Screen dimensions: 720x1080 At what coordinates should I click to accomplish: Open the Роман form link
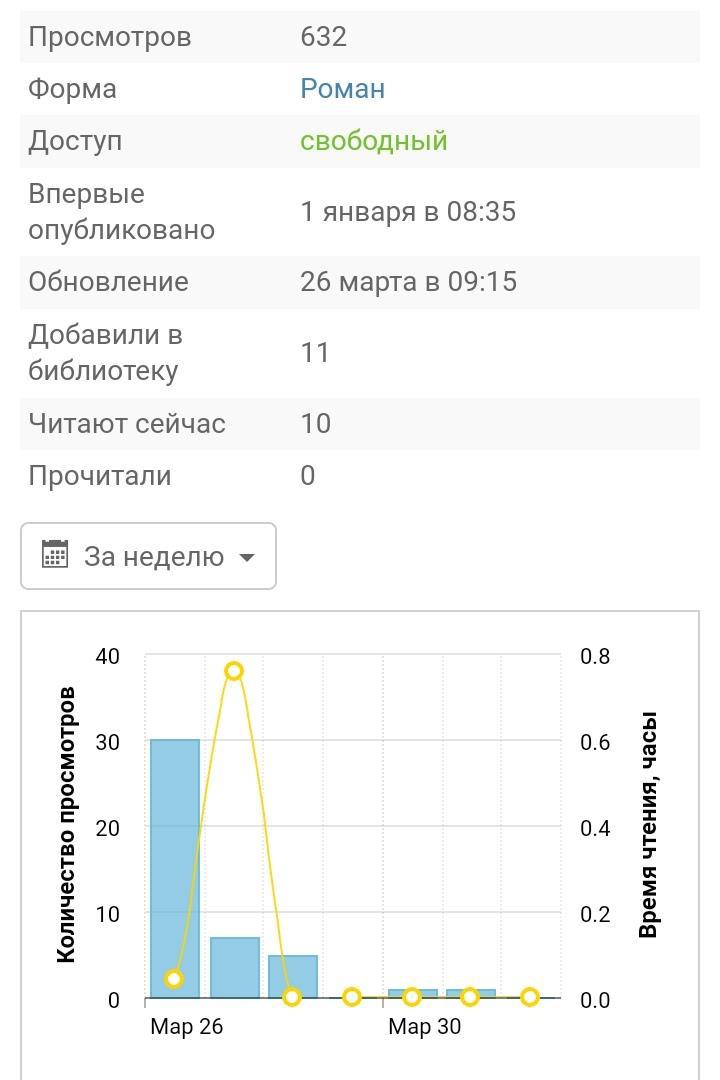pos(342,89)
